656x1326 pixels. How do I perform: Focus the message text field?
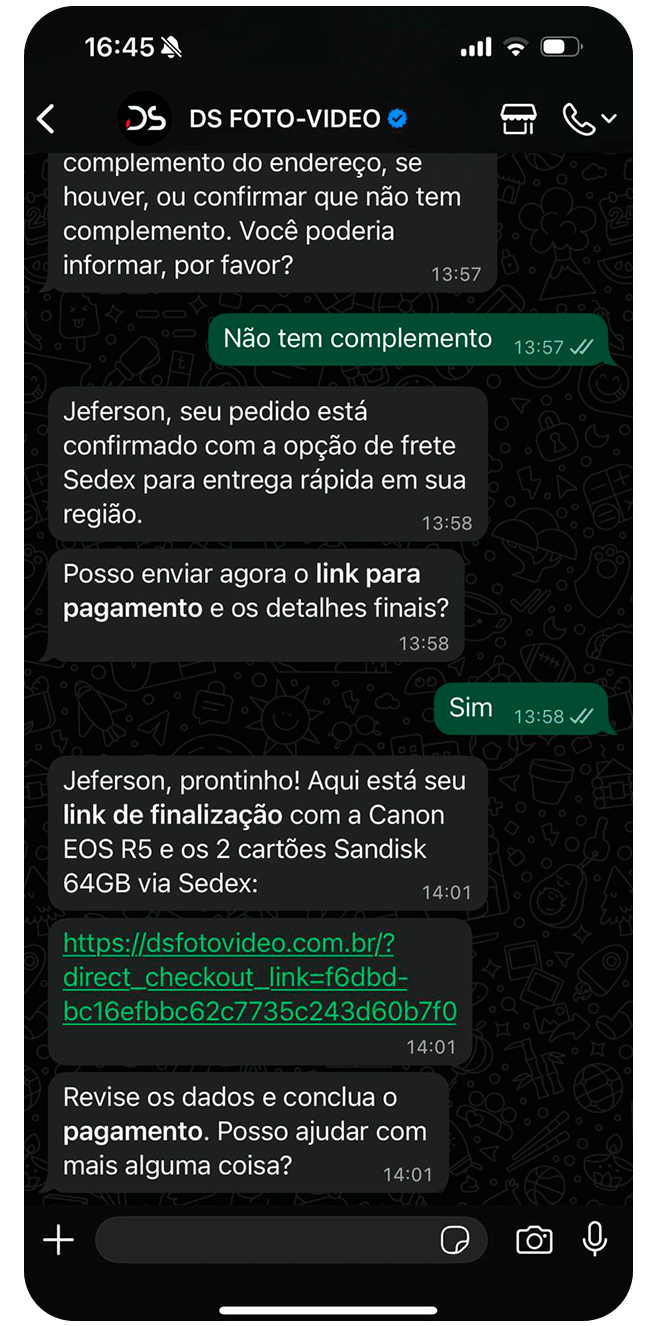265,1241
